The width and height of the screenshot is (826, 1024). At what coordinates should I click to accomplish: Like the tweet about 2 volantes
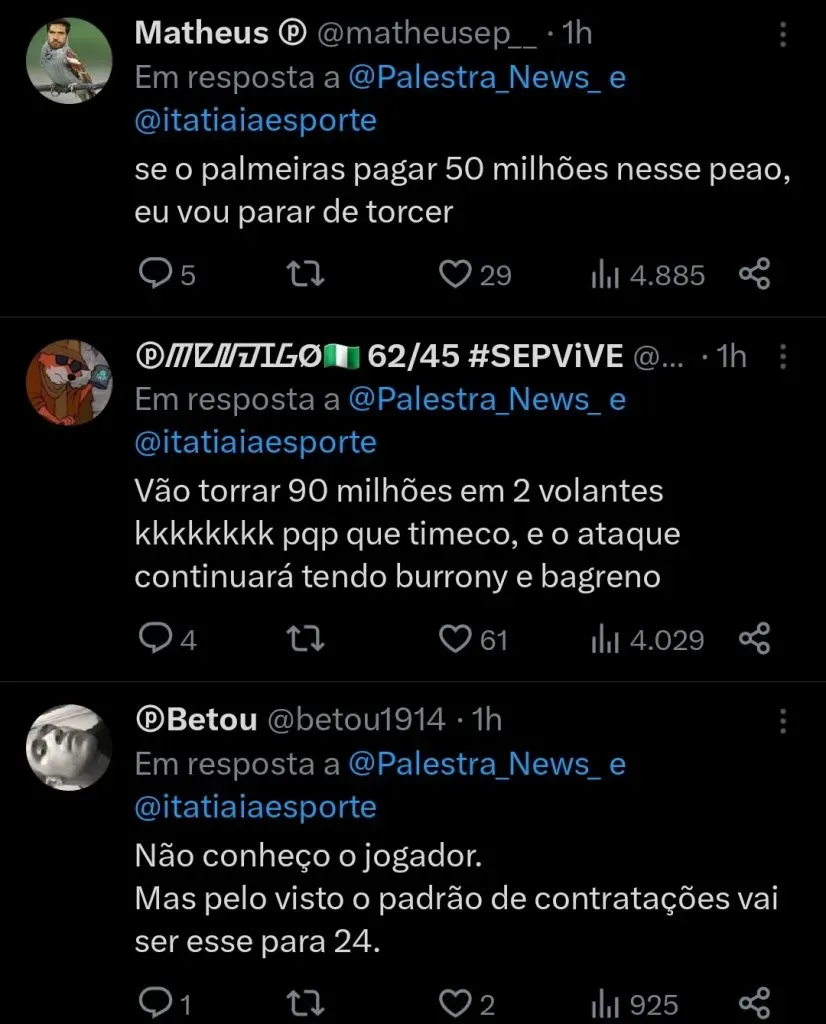click(x=457, y=638)
